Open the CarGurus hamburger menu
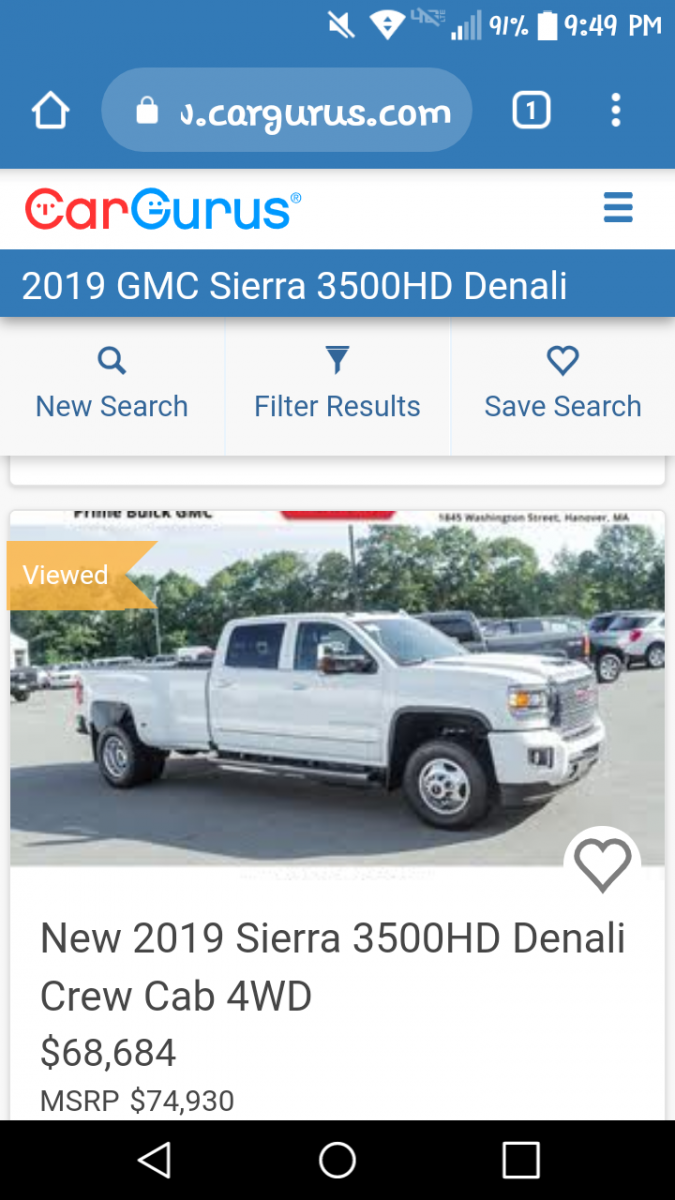 click(618, 208)
